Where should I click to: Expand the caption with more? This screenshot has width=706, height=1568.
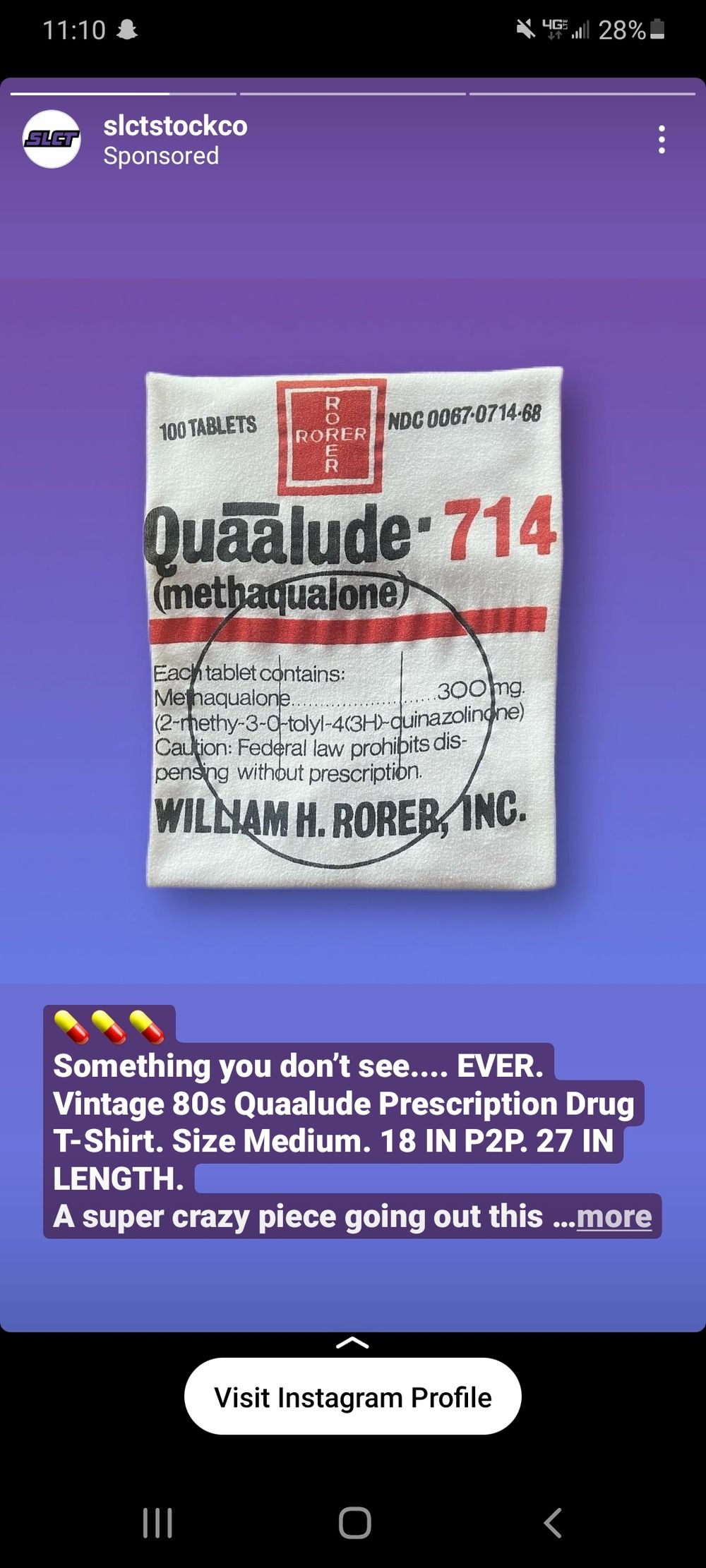click(614, 1217)
